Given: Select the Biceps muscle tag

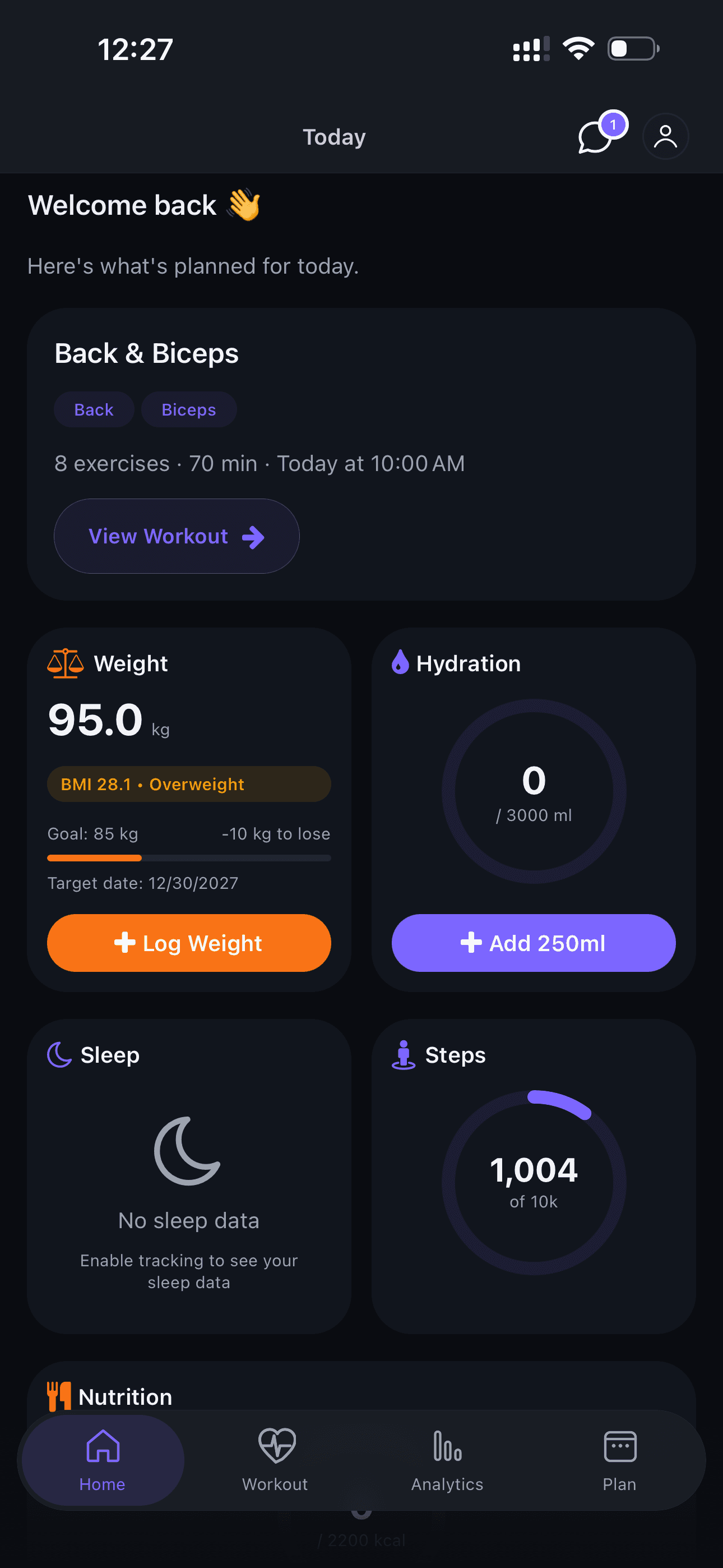Looking at the screenshot, I should [x=189, y=409].
